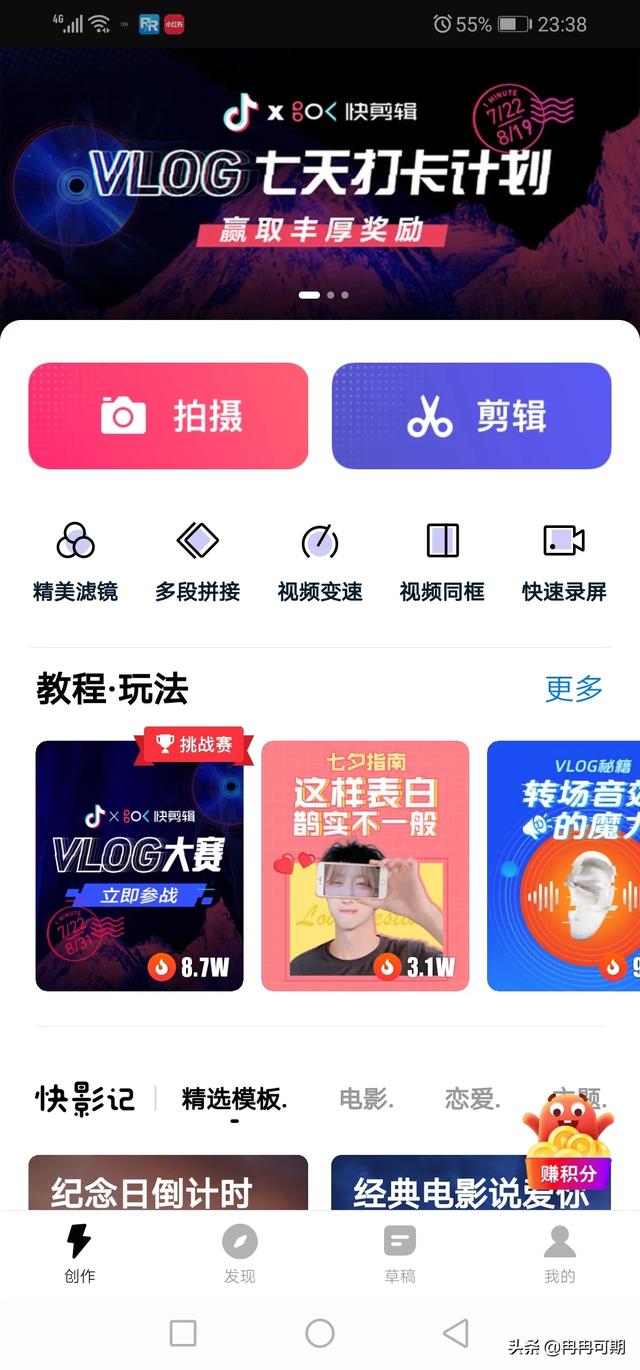Open the 转场音效 VLOG秘籍 card
Screen dimensions: 640x1370
[563, 866]
